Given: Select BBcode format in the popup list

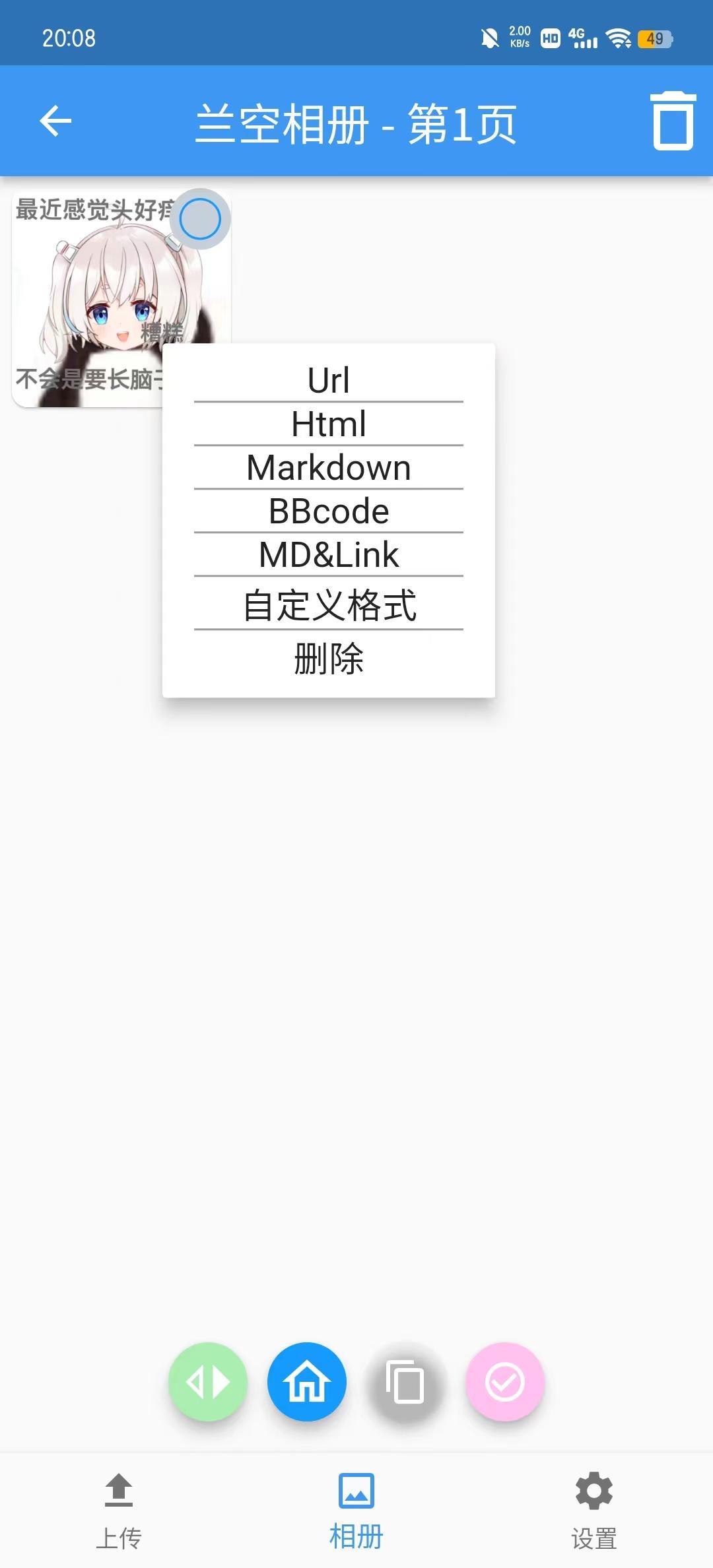Looking at the screenshot, I should (327, 510).
